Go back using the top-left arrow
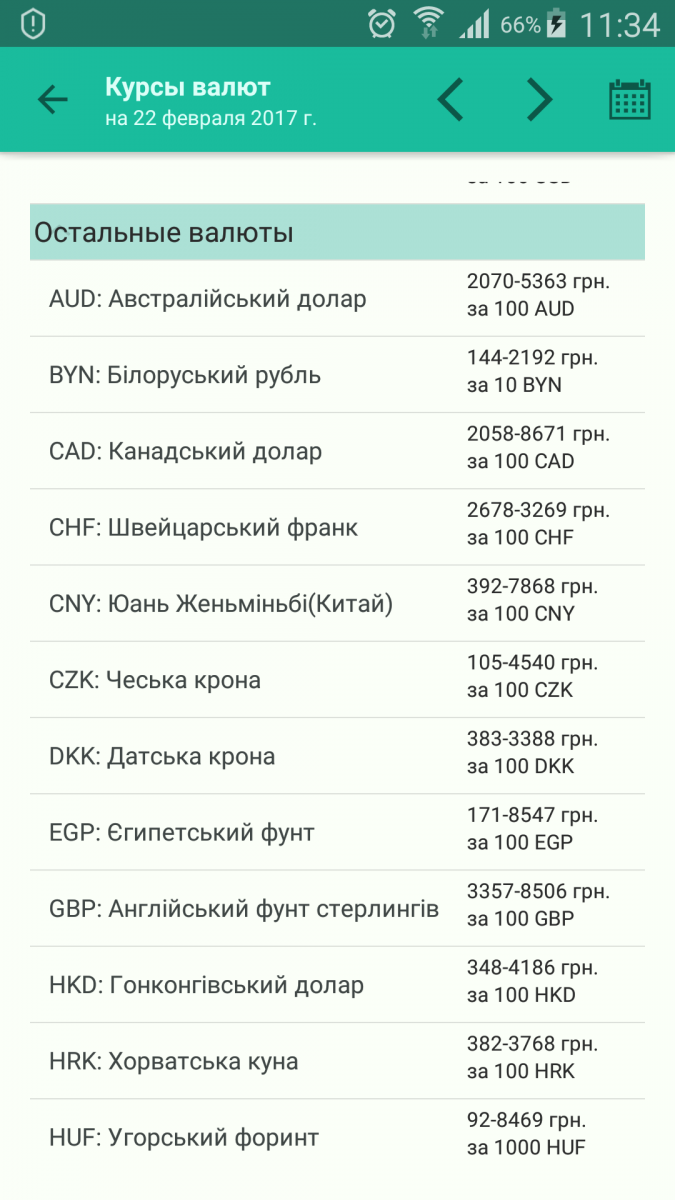The height and width of the screenshot is (1200, 675). tap(52, 99)
